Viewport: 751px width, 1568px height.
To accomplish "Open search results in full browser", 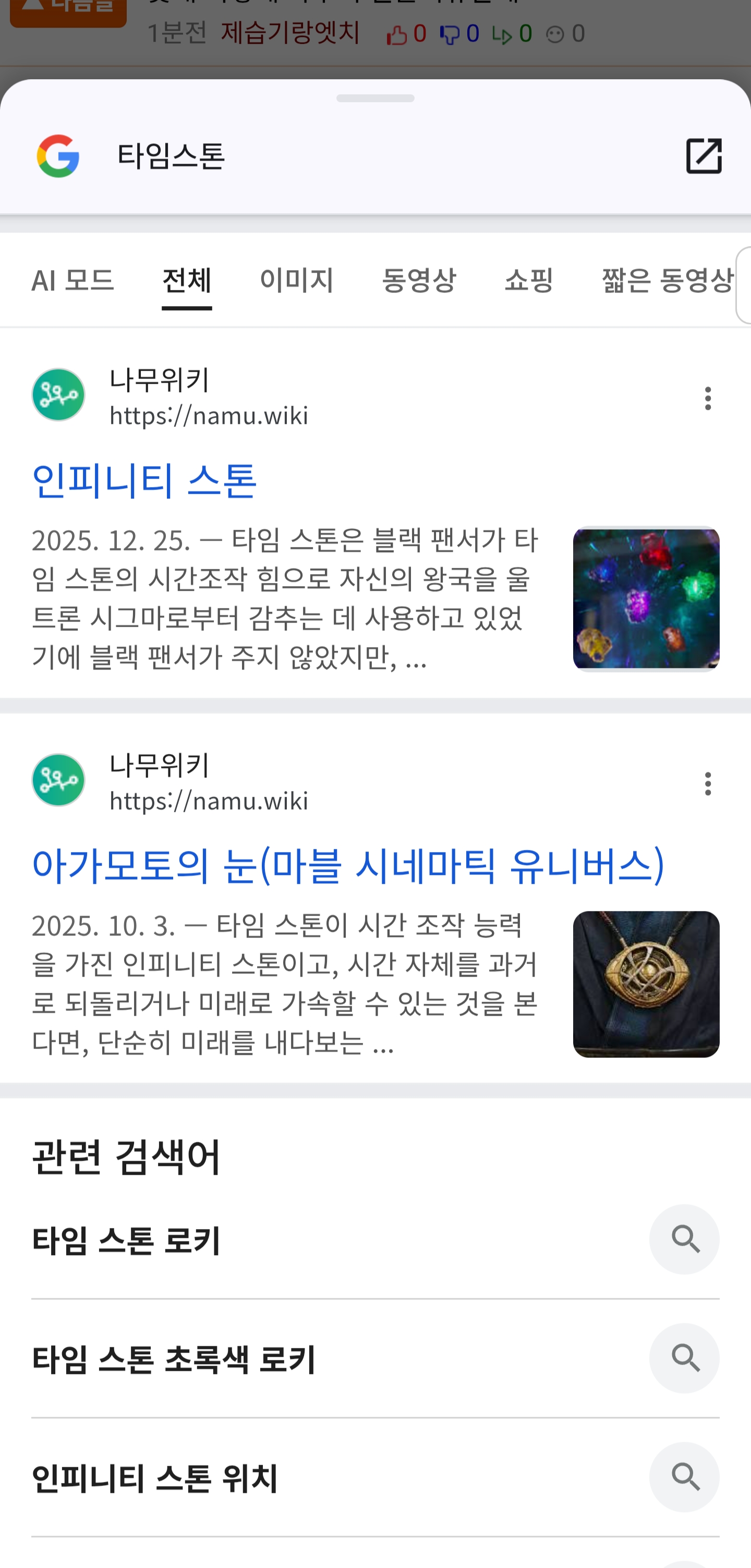I will (704, 156).
